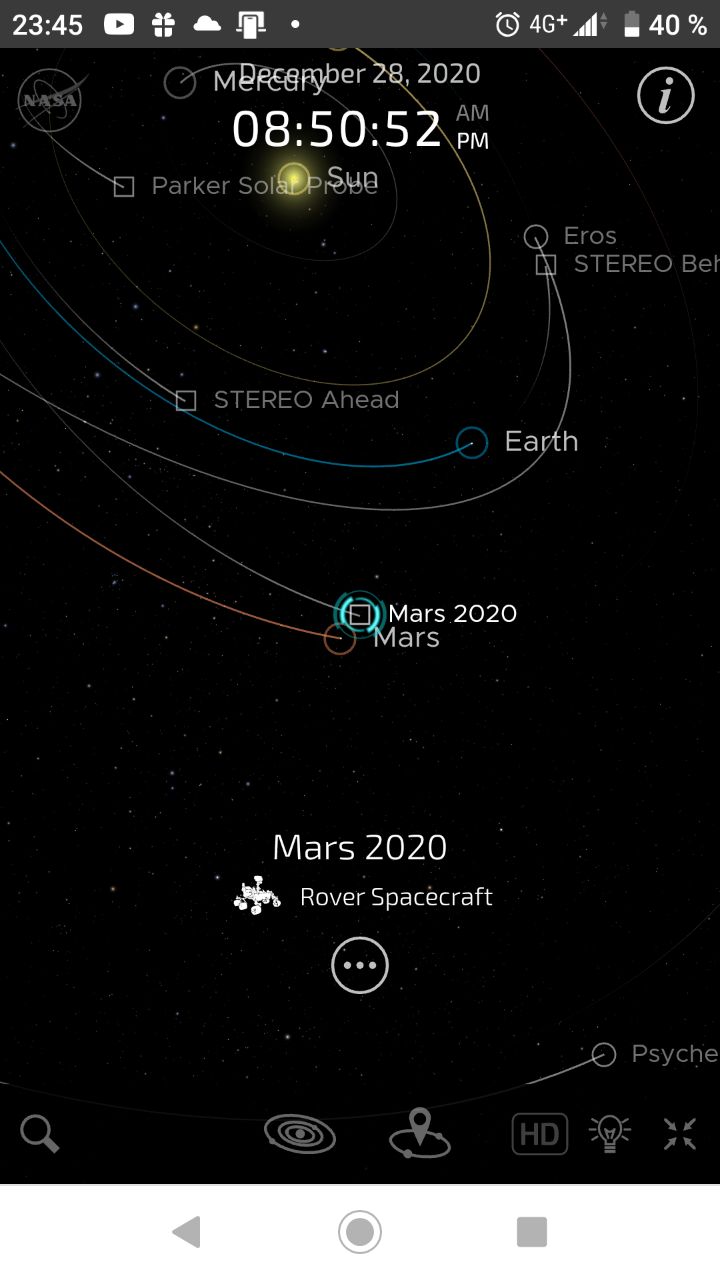Select the Parker Solar Probe marker
Image resolution: width=720 pixels, height=1280 pixels.
pyautogui.click(x=124, y=187)
